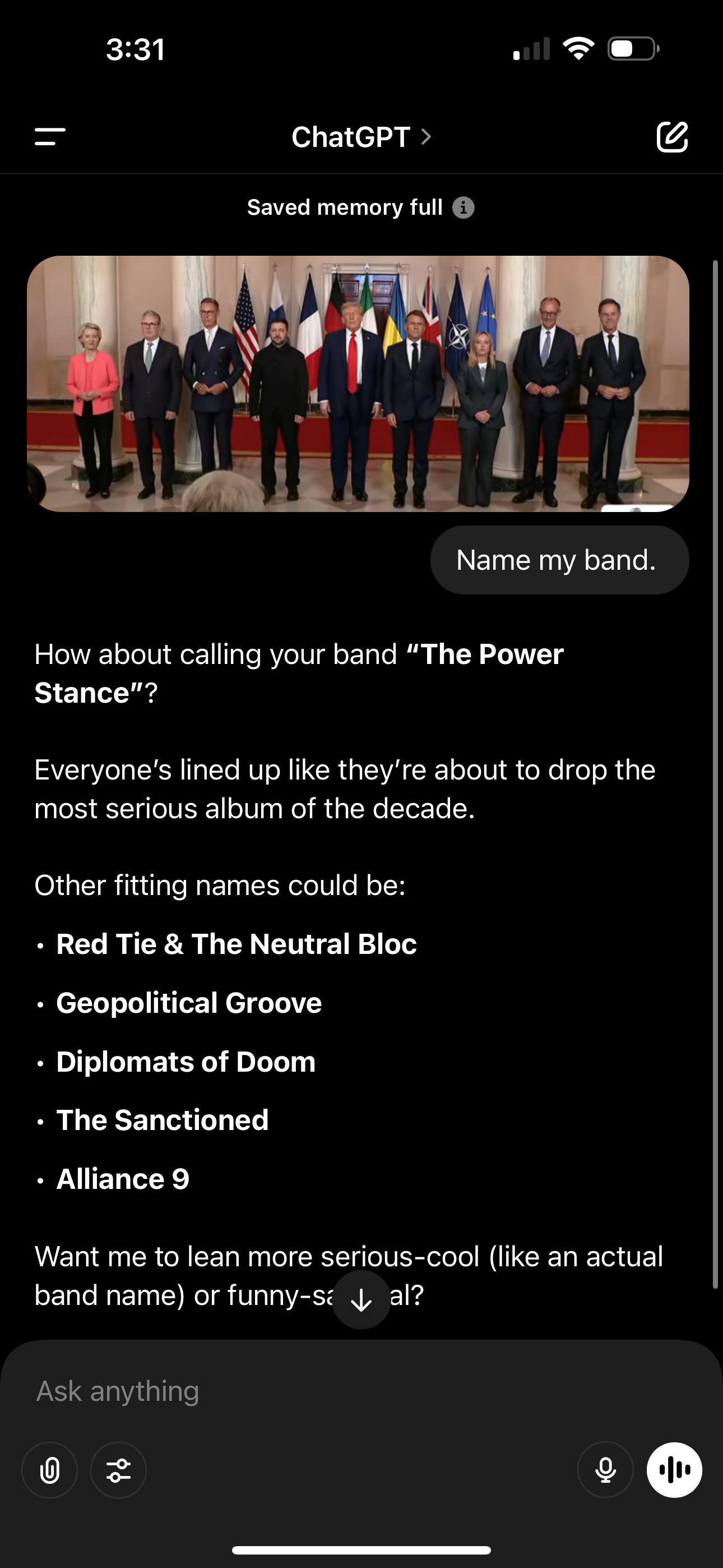The width and height of the screenshot is (723, 1568).
Task: Start dictation with the microphone
Action: [605, 1470]
